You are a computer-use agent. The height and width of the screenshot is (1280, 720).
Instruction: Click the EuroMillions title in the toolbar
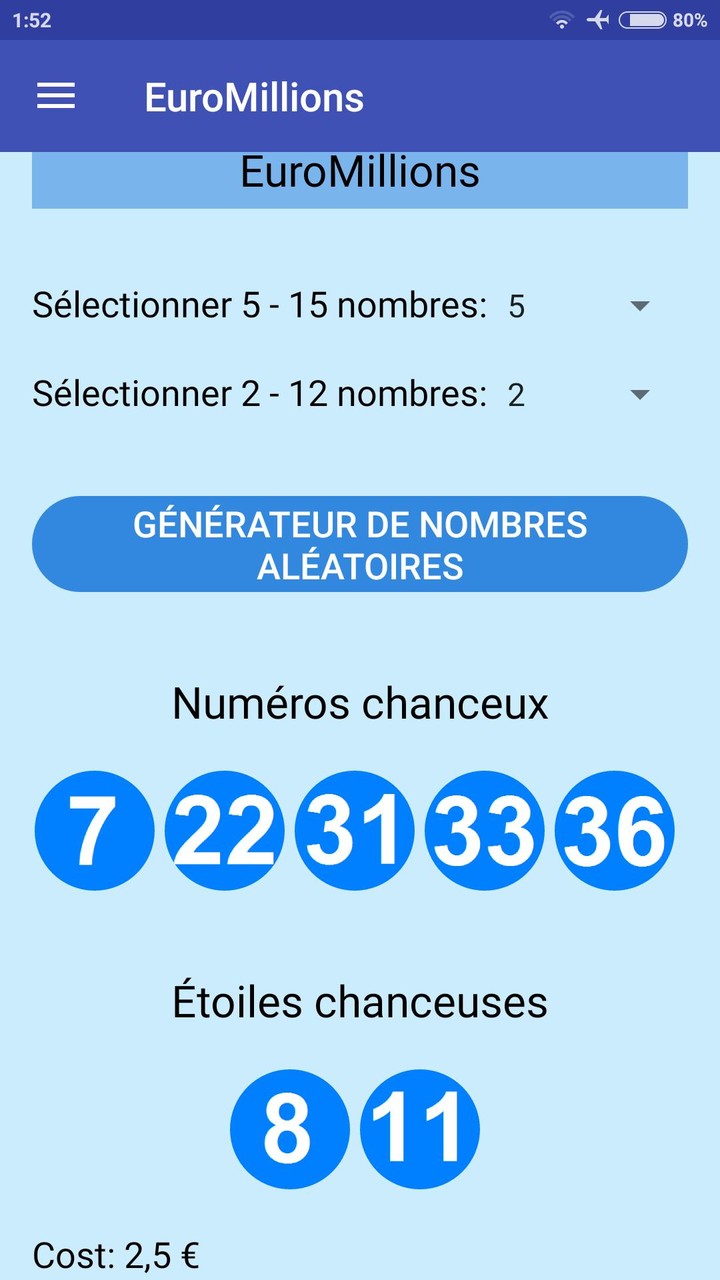pos(253,96)
